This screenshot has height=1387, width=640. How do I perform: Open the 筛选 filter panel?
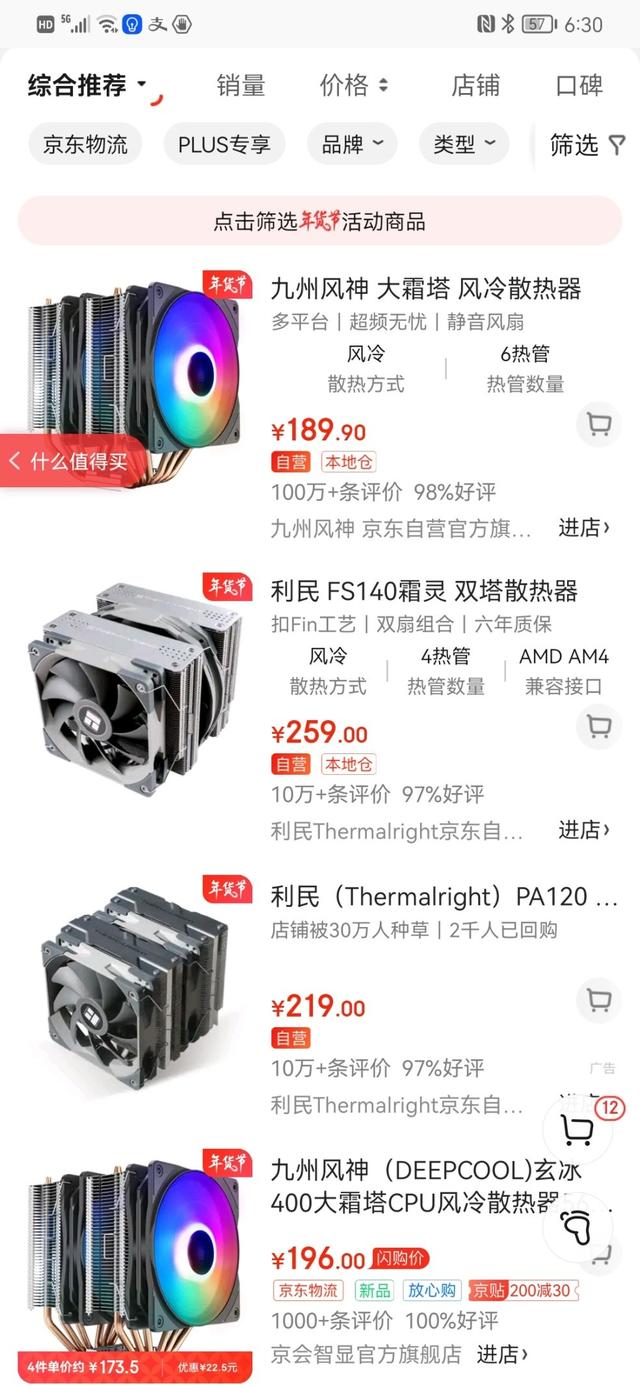pyautogui.click(x=586, y=145)
